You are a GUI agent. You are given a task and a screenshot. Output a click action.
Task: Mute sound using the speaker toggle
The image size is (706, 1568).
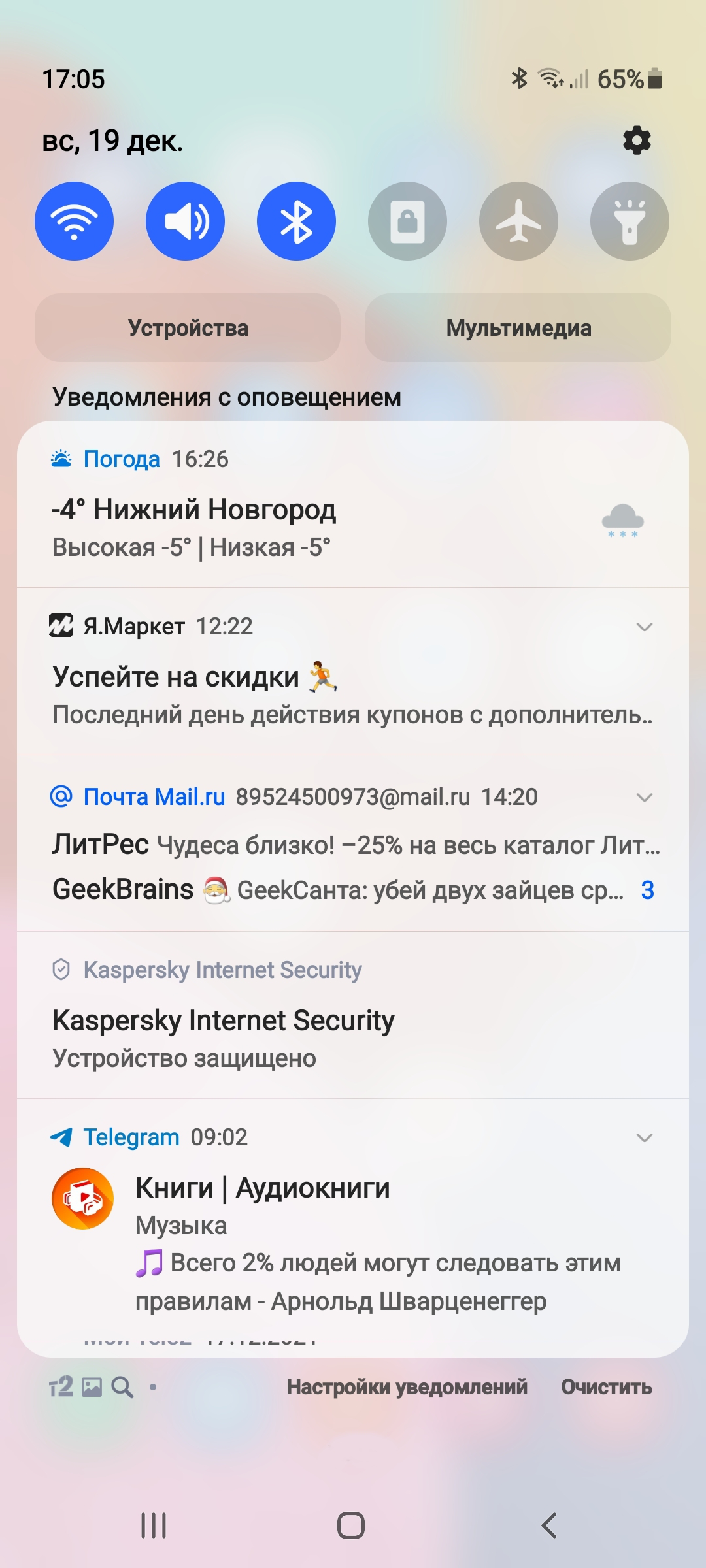tap(185, 221)
